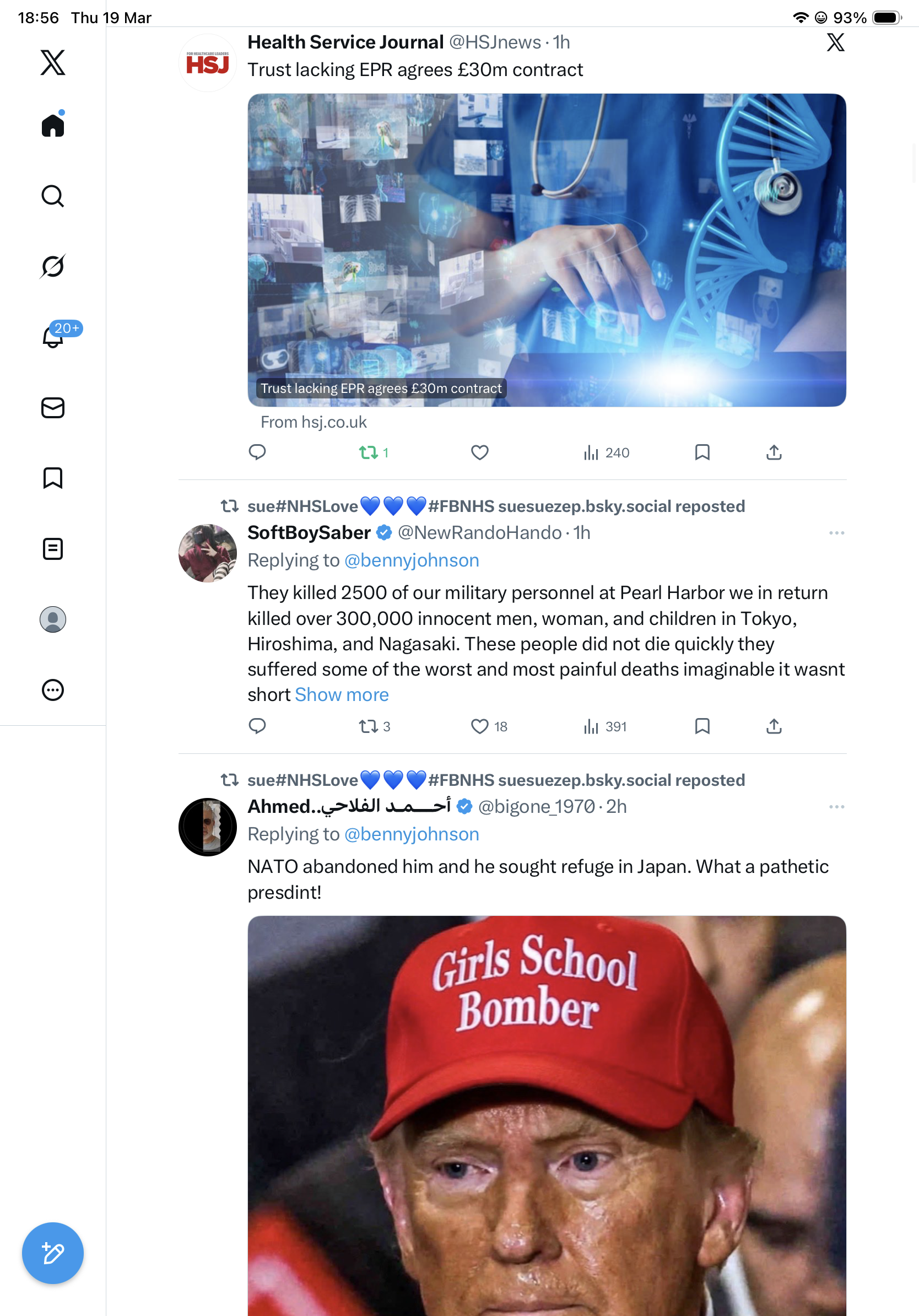
Task: Open Bookmarks from the sidebar
Action: click(x=53, y=478)
